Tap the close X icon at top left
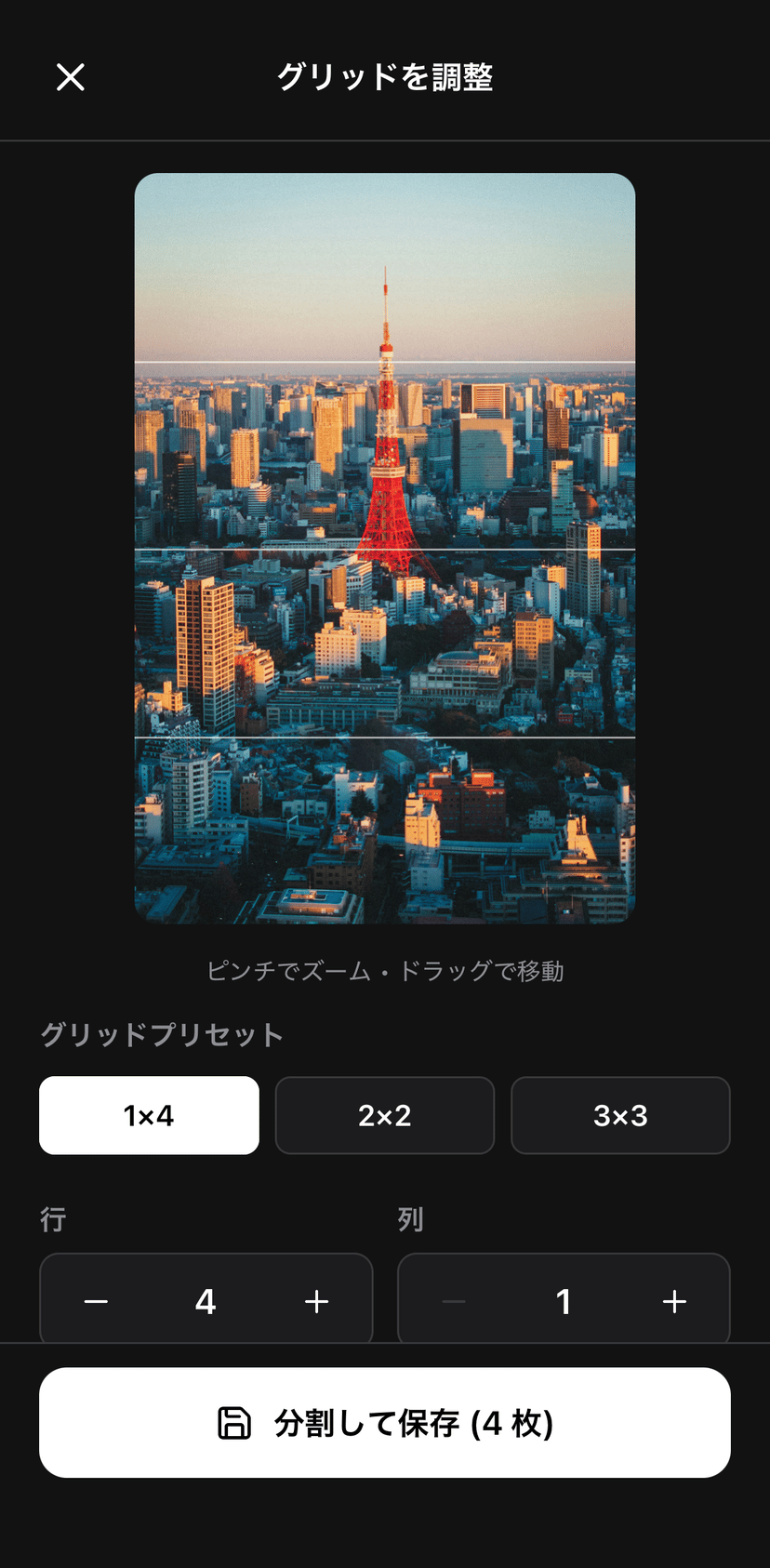770x1568 pixels. pyautogui.click(x=70, y=77)
